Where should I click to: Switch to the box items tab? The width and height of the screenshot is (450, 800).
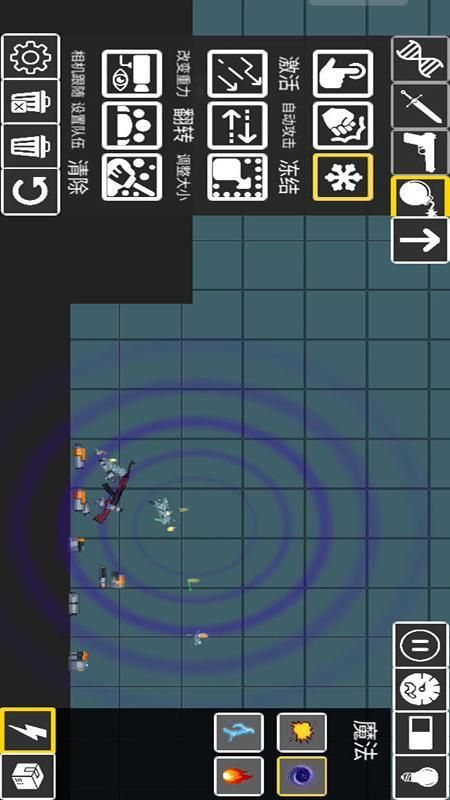point(28,777)
